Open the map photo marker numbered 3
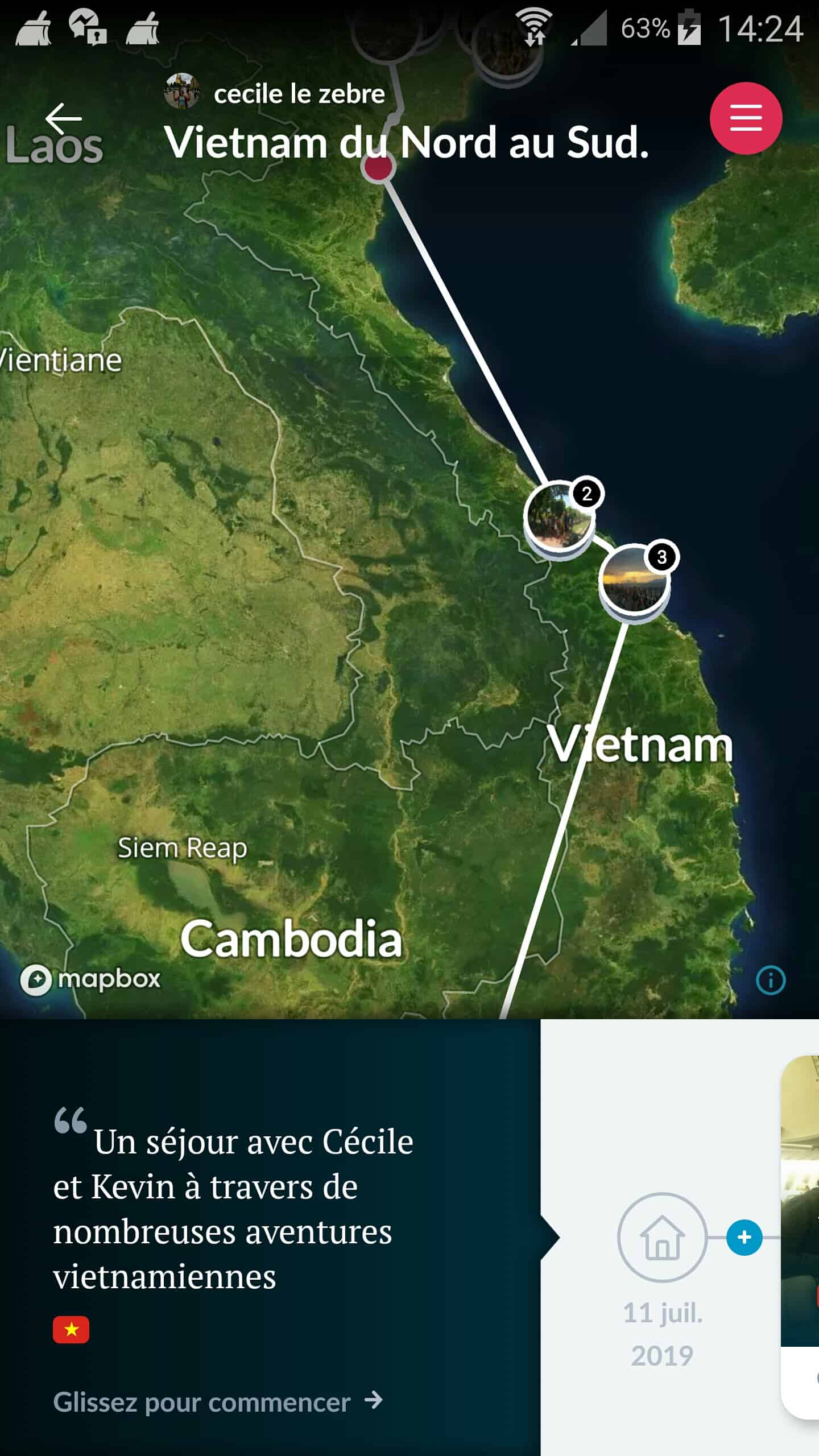Screen dimensions: 819x1456 (x=634, y=580)
